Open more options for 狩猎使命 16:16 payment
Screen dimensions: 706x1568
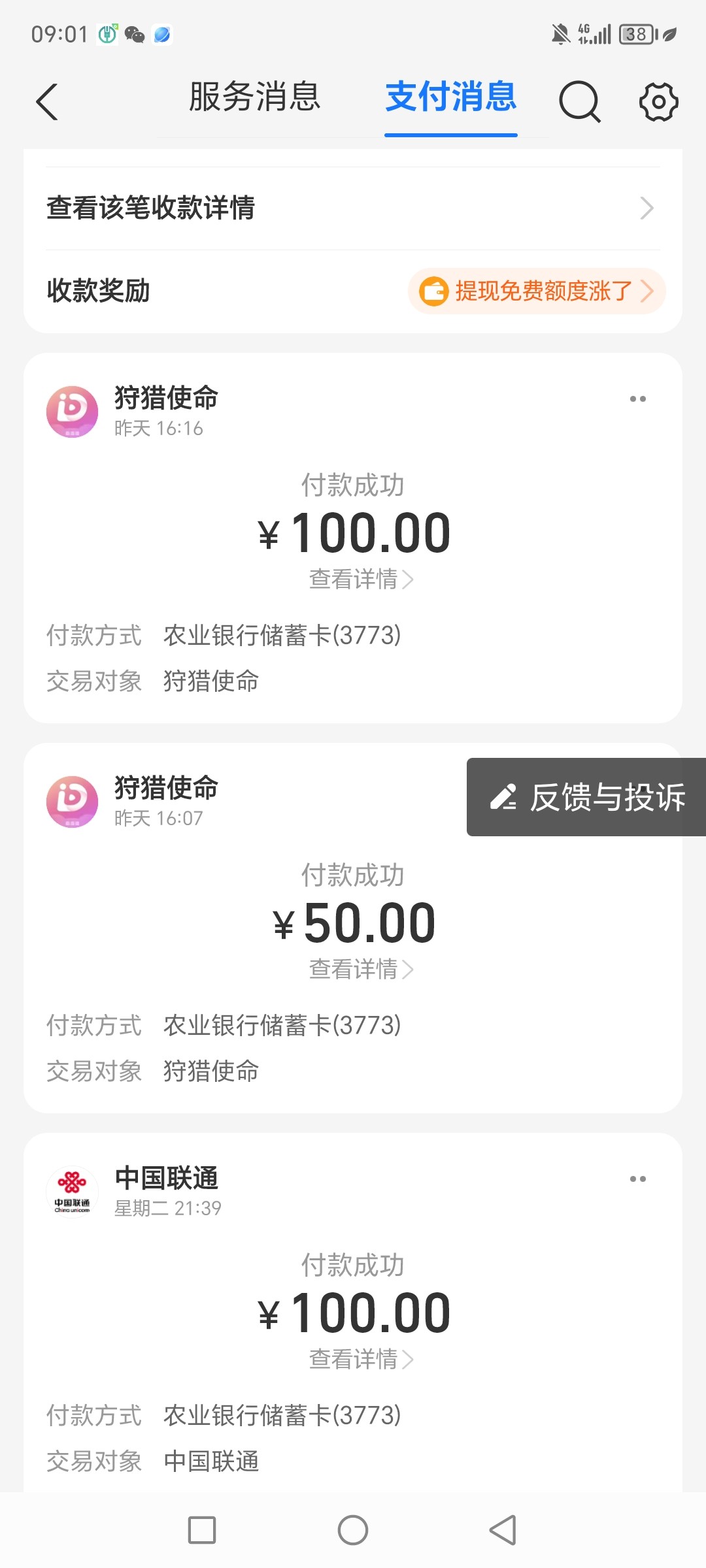click(x=637, y=399)
